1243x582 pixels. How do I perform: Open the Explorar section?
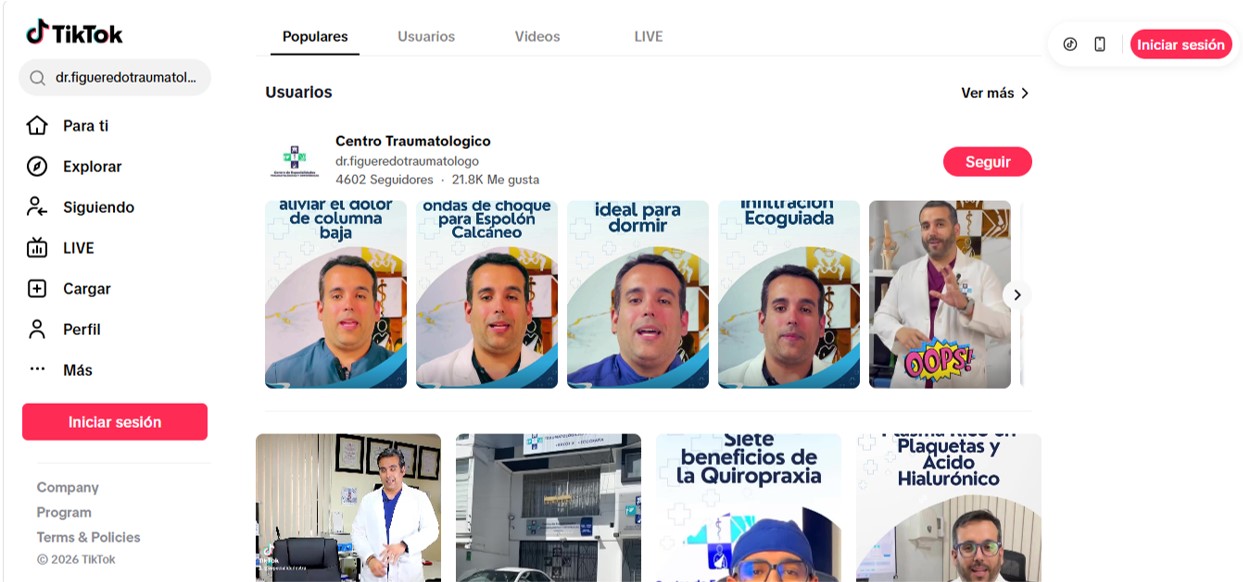point(91,167)
